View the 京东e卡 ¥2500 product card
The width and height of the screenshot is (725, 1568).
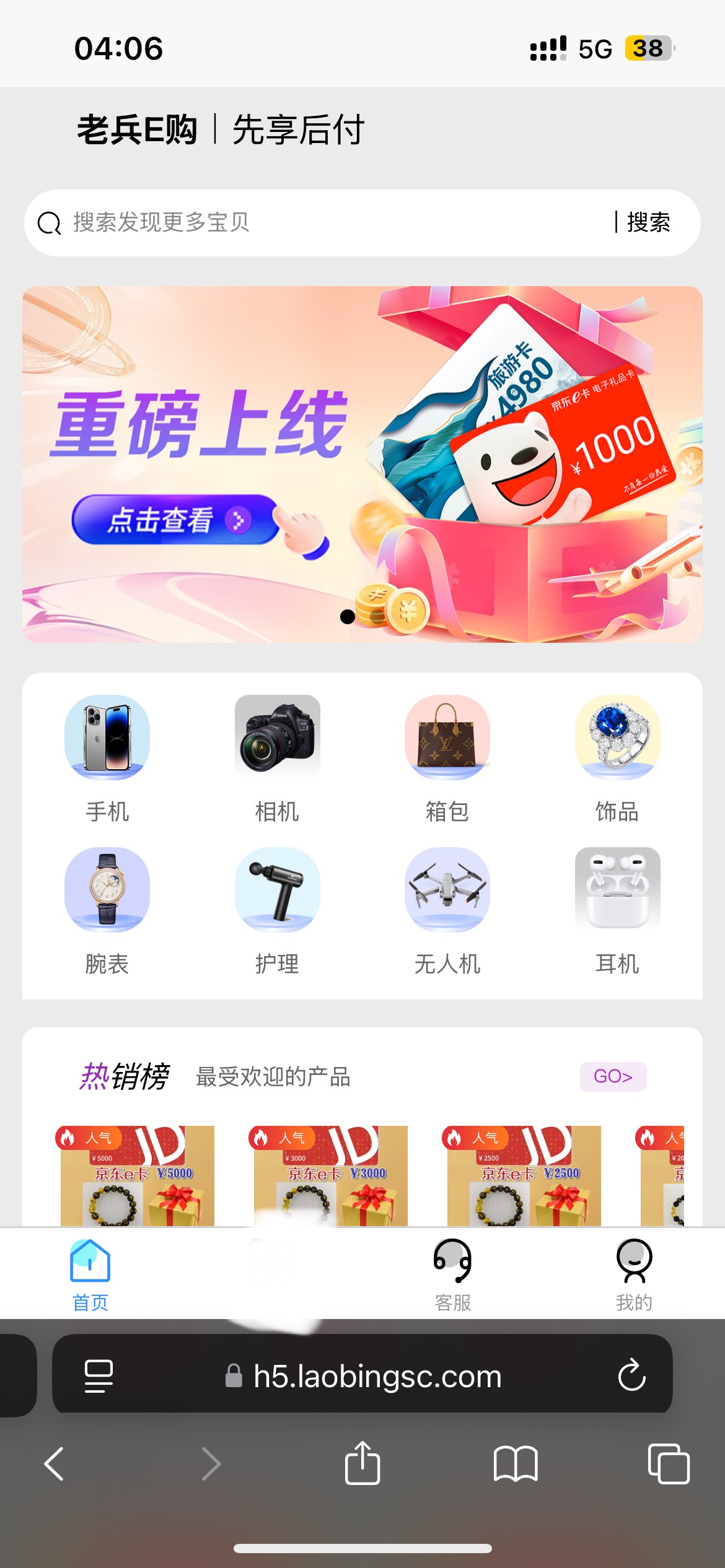click(x=524, y=1177)
